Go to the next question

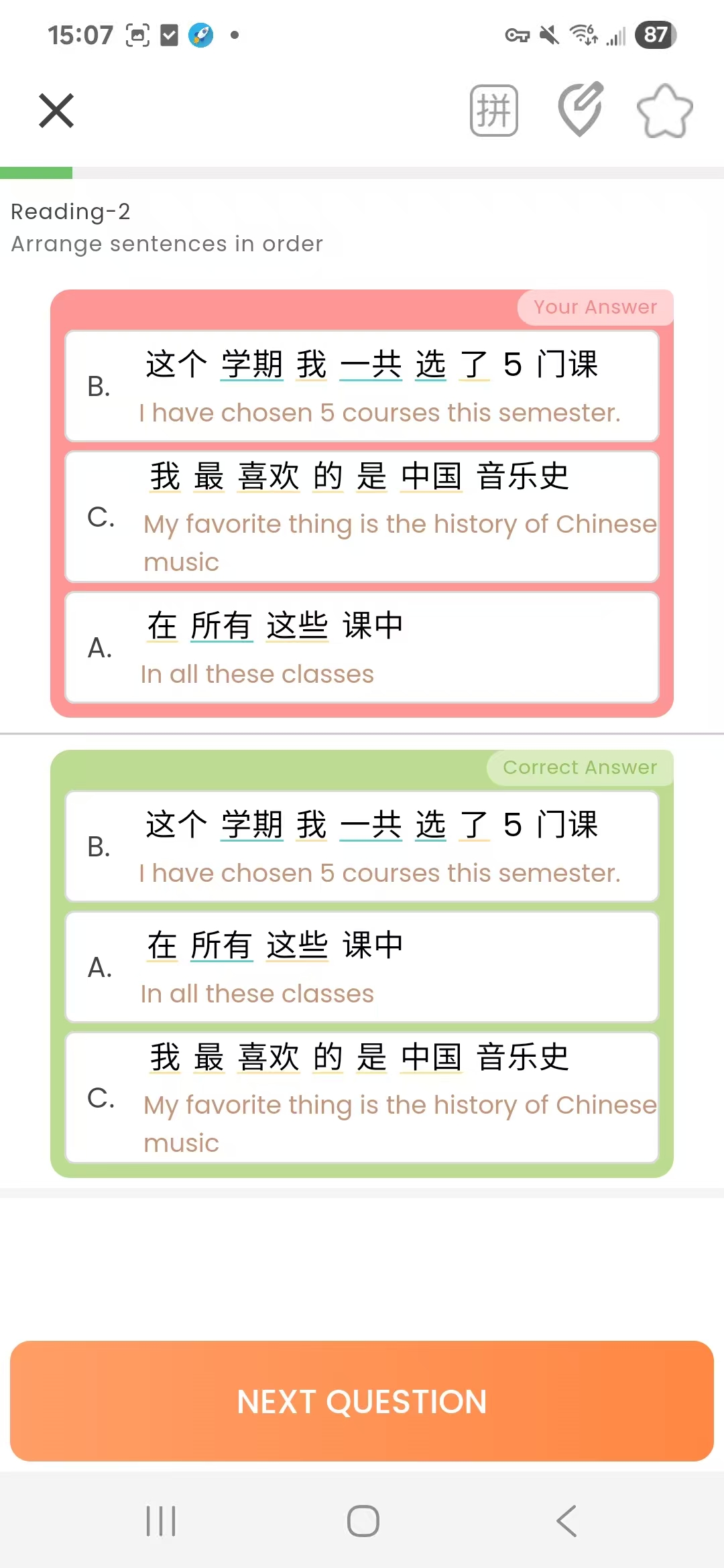tap(362, 1401)
